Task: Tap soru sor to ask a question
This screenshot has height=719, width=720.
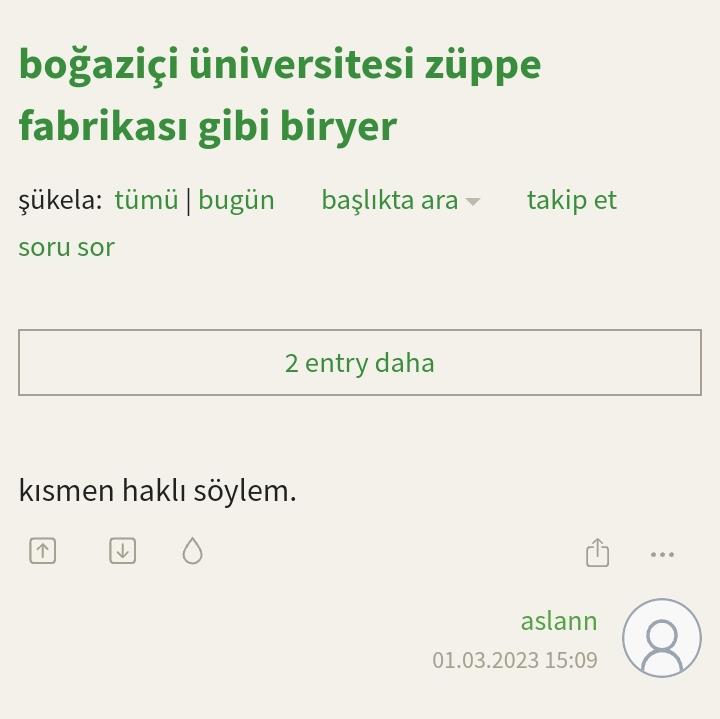Action: [66, 247]
